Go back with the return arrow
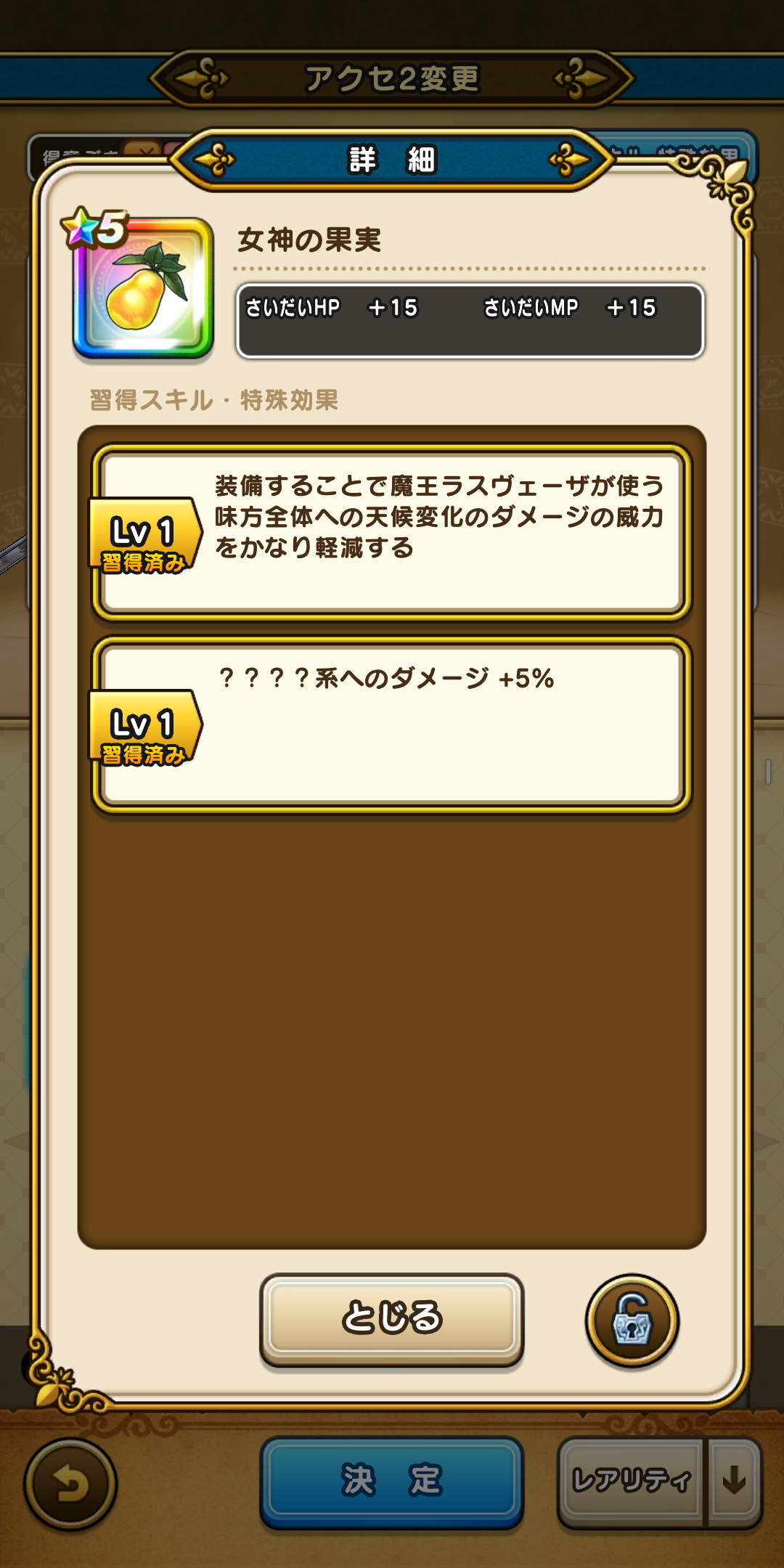784x1568 pixels. pyautogui.click(x=70, y=1485)
